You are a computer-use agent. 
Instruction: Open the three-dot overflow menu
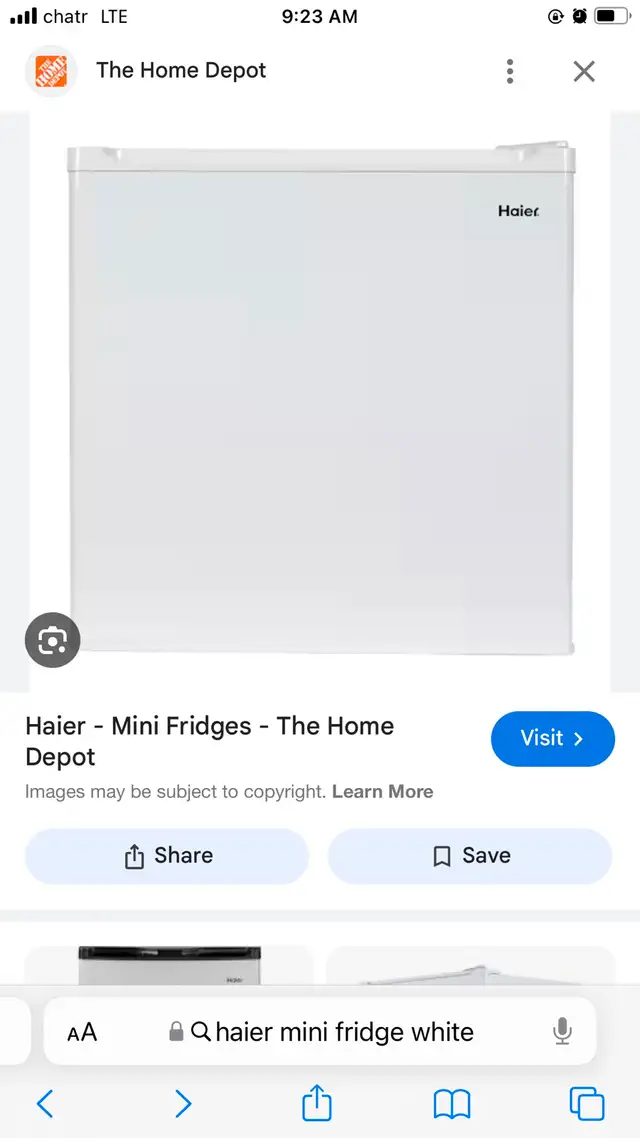point(510,71)
